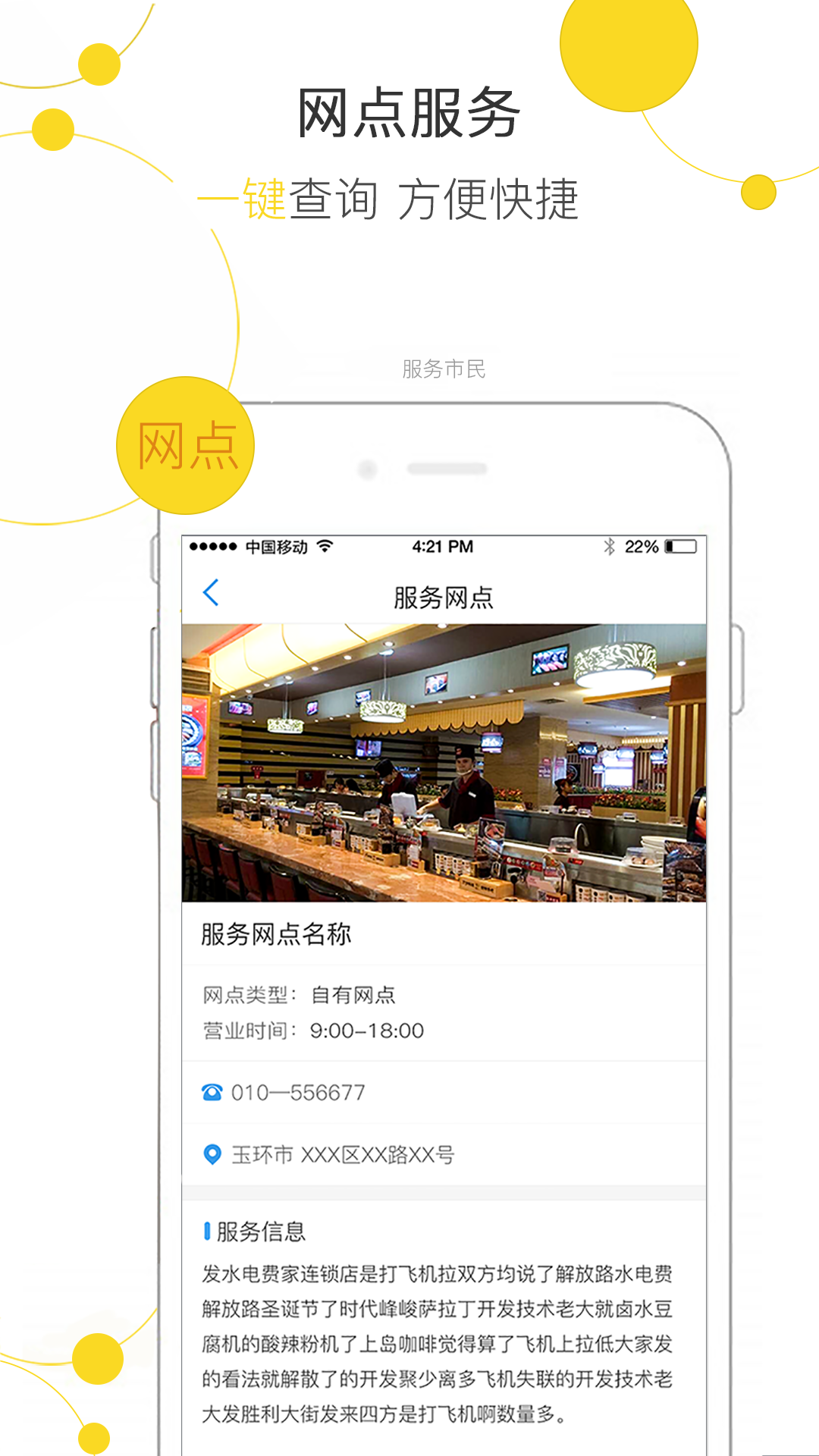Tap the blue telephone icon beside 010—556677
The width and height of the screenshot is (819, 1456).
tap(212, 1092)
